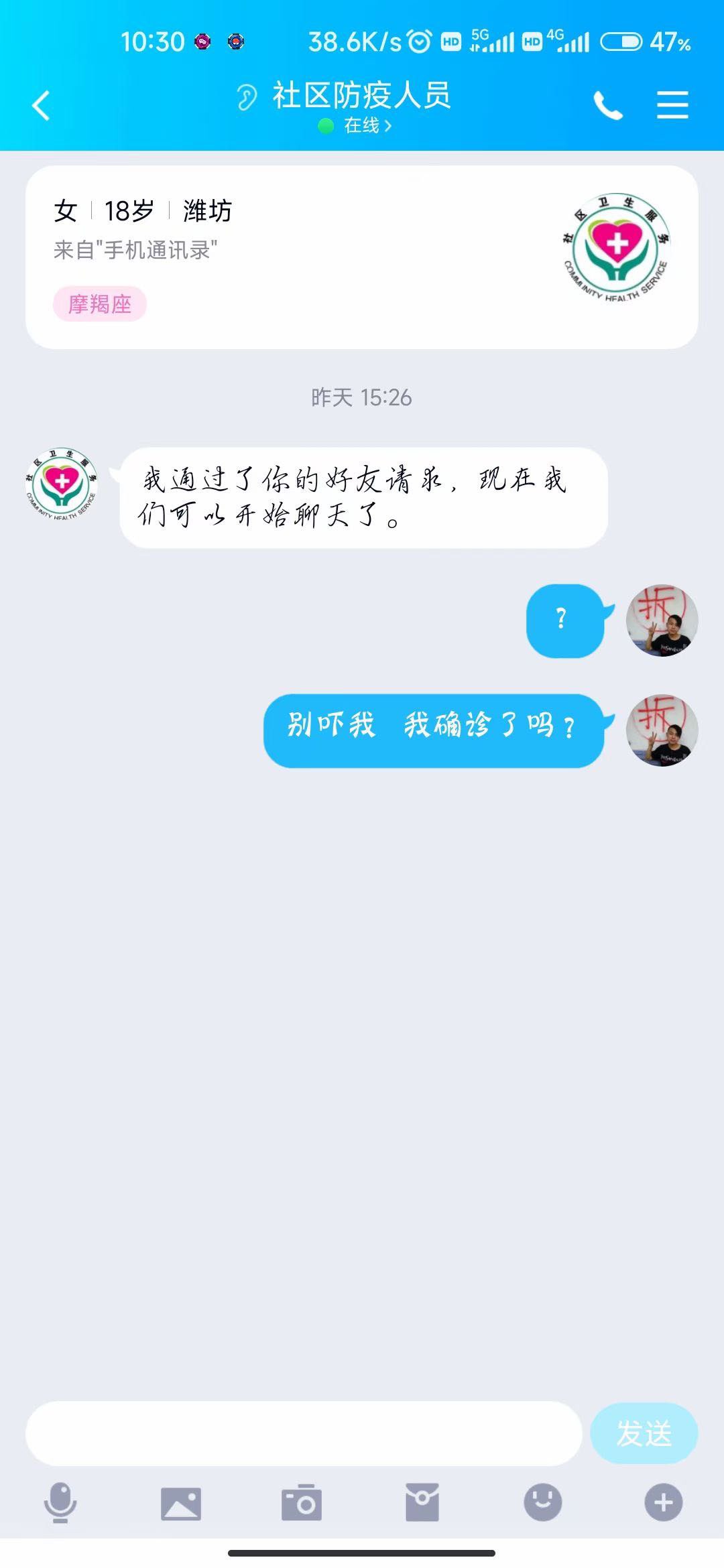This screenshot has height=1568, width=724.
Task: Open the chat settings menu
Action: 672,105
